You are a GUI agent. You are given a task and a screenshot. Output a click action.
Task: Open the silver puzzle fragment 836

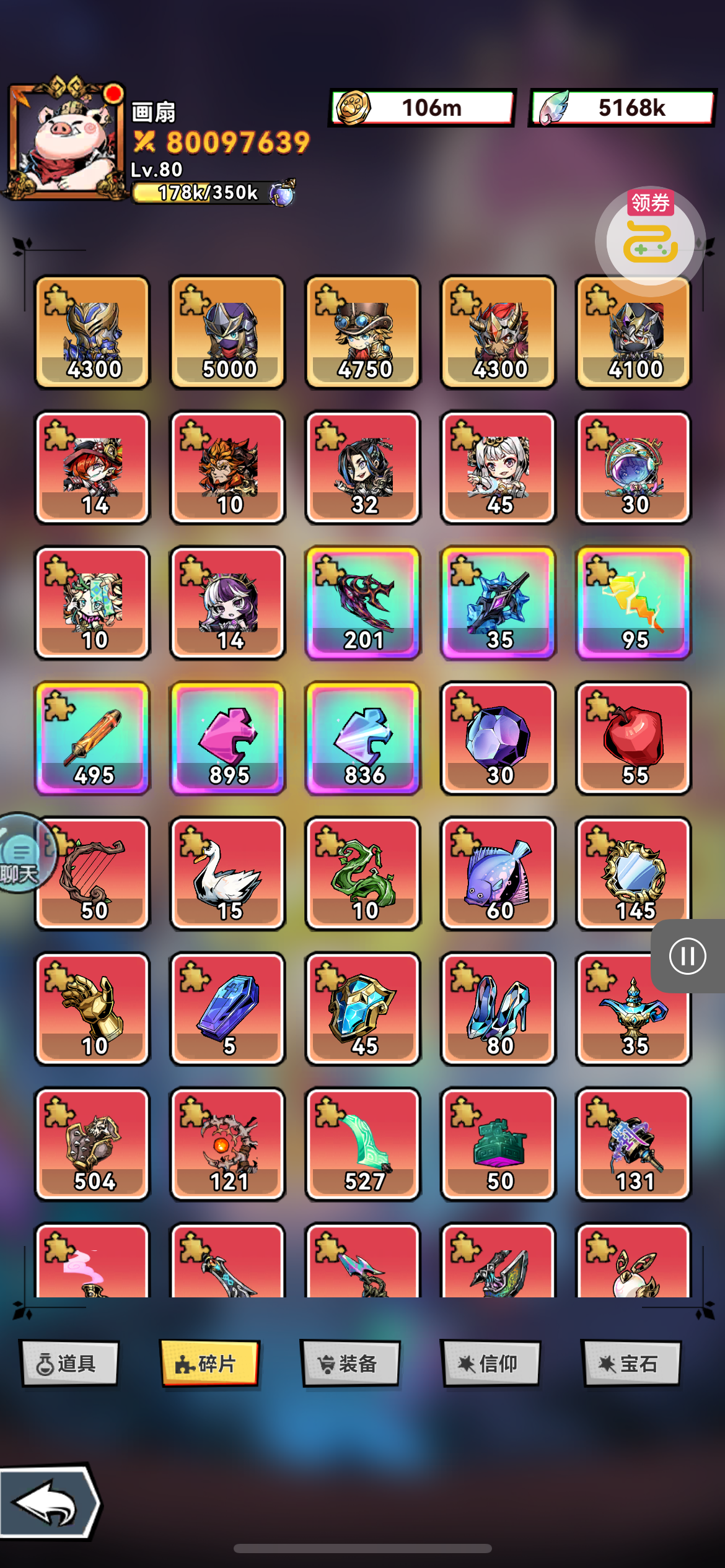point(363,738)
